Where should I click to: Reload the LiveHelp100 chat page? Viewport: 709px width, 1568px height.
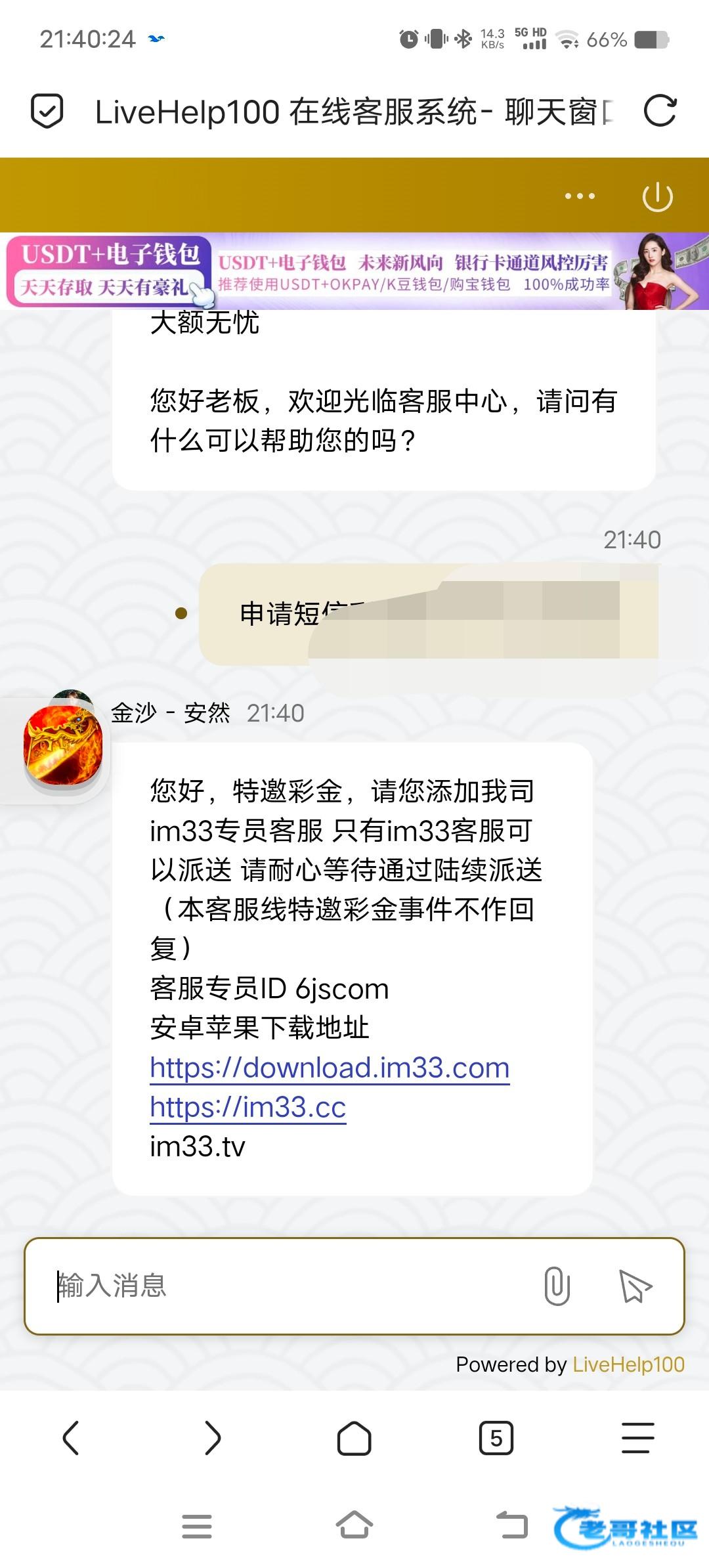coord(660,111)
